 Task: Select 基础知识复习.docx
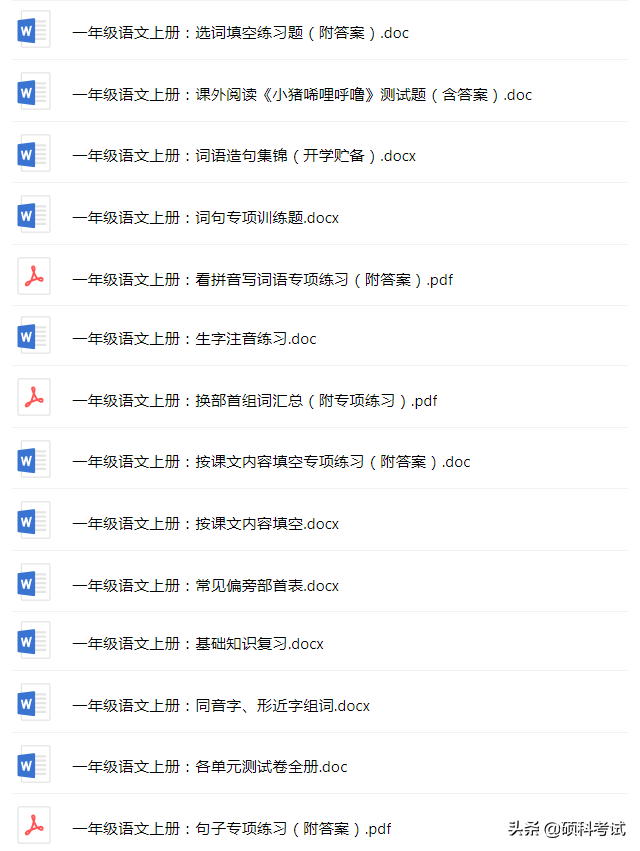[197, 644]
